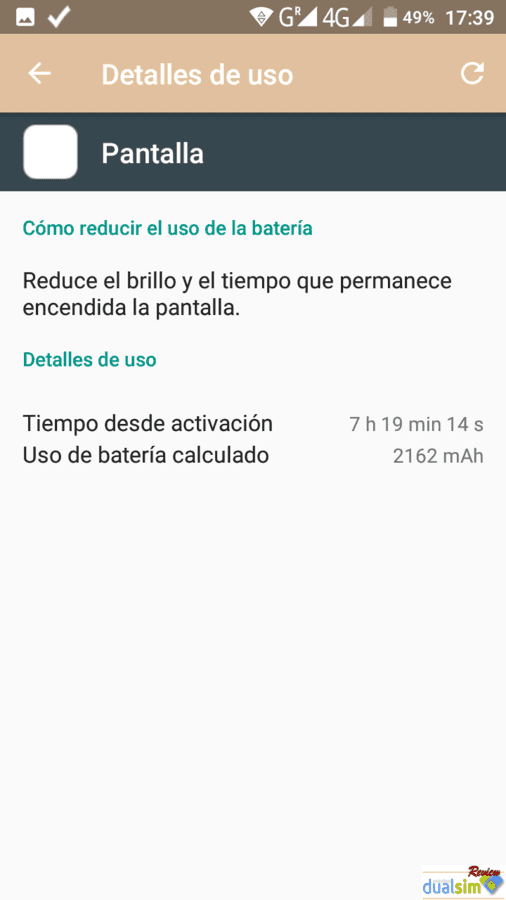This screenshot has width=506, height=900.
Task: Go back from Detalles de uso
Action: (40, 73)
